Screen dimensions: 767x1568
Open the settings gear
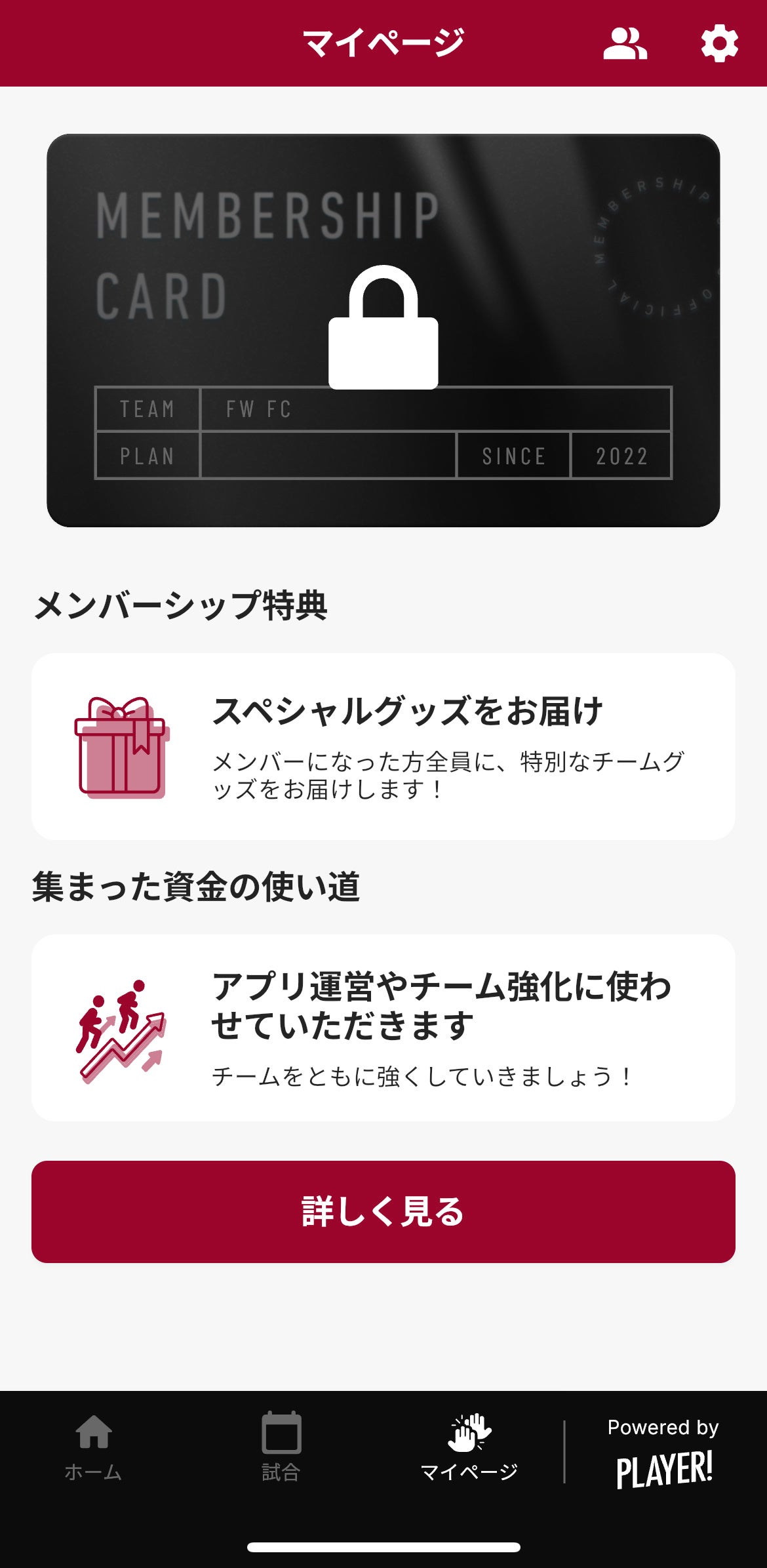[719, 44]
